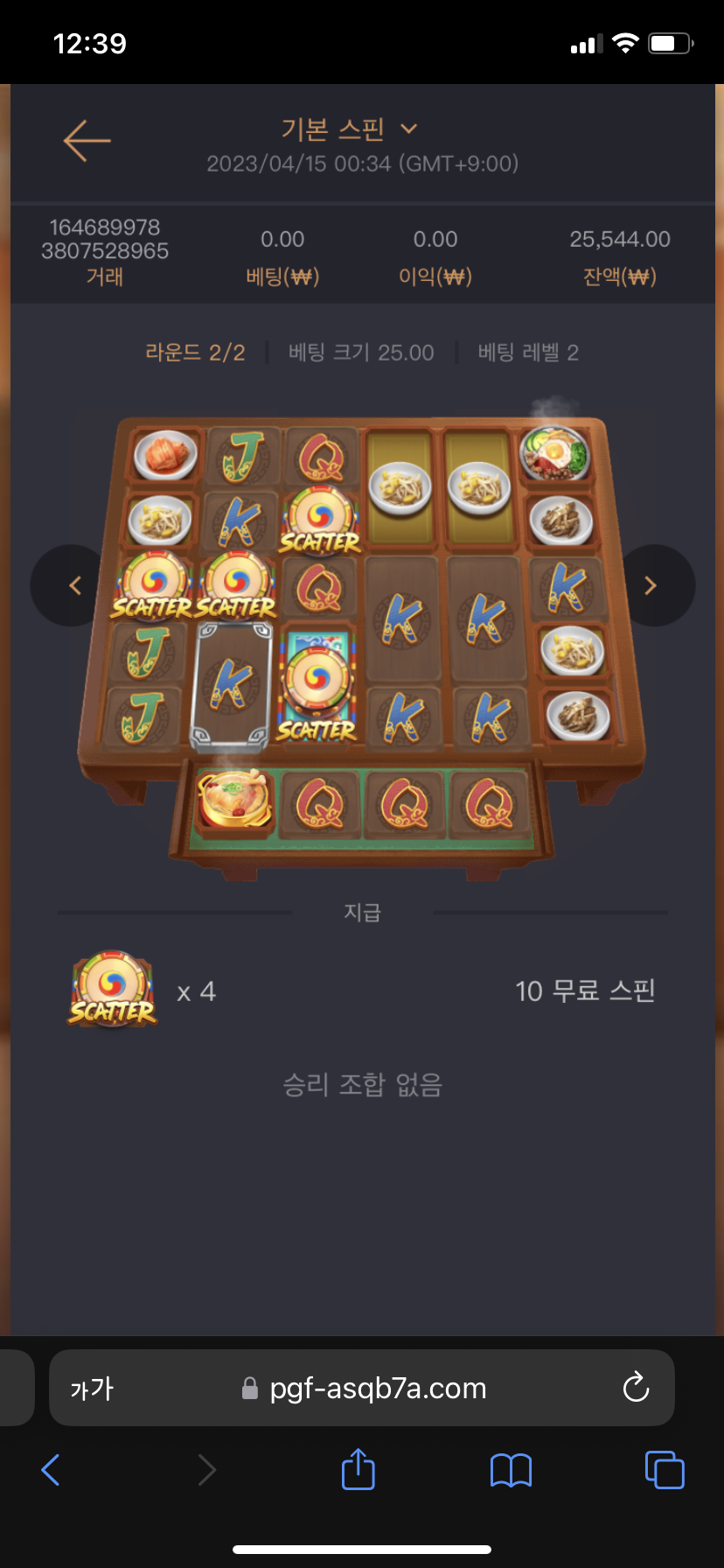Show the previous round
Screen dimensions: 724x1568
(x=73, y=585)
